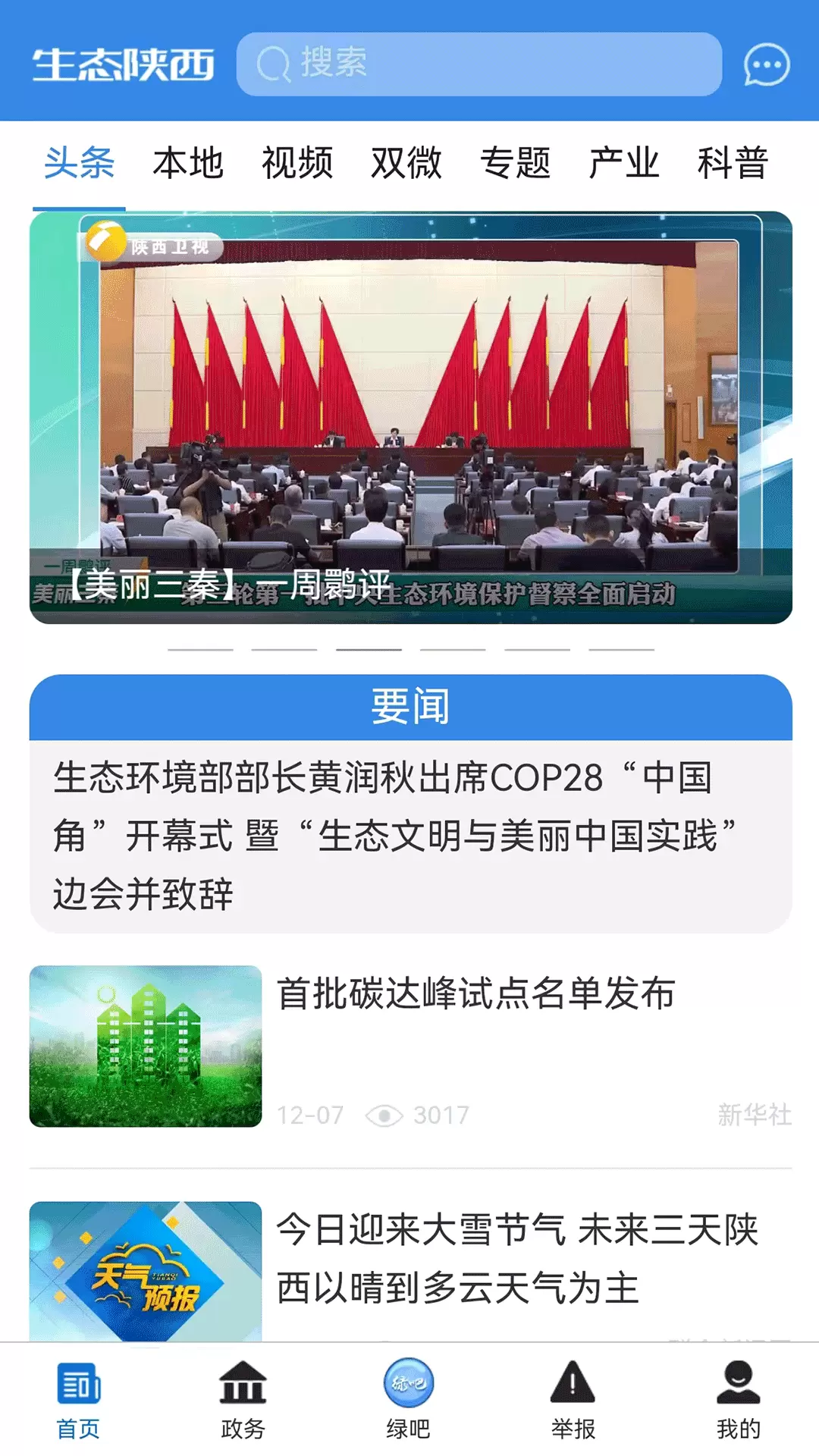Select the 双微 tab

pyautogui.click(x=406, y=162)
